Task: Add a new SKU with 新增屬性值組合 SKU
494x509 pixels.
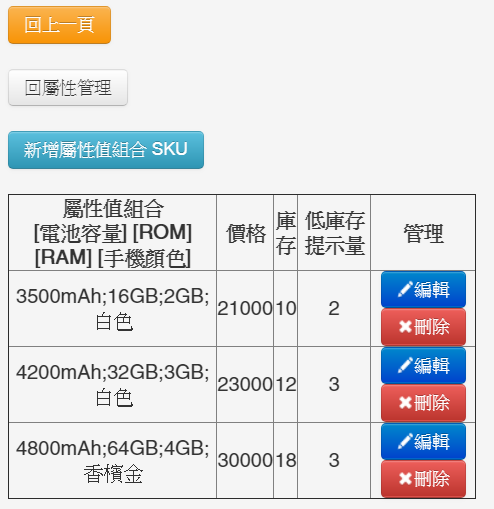Action: (106, 150)
